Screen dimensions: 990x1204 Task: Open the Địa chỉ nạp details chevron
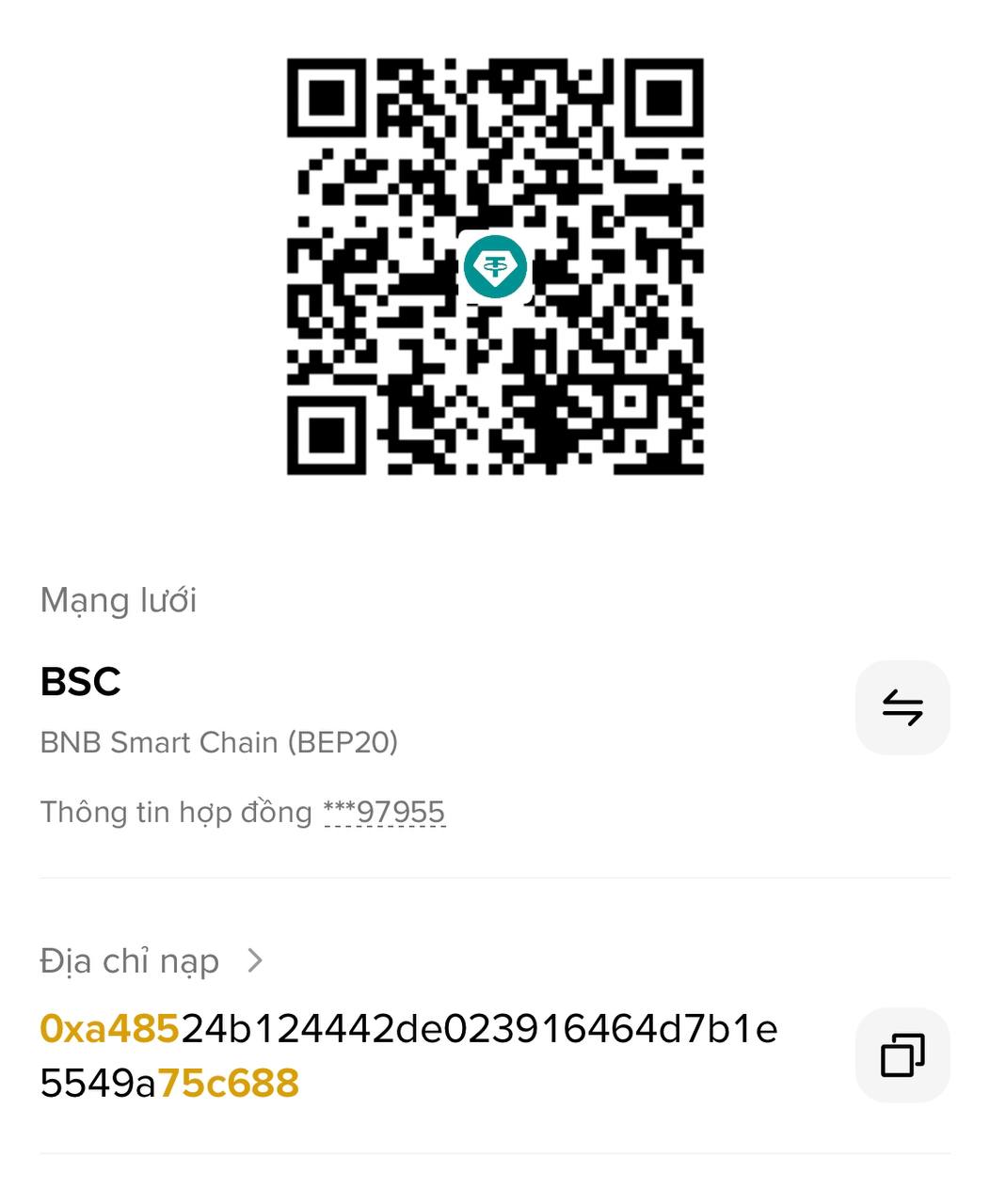254,960
